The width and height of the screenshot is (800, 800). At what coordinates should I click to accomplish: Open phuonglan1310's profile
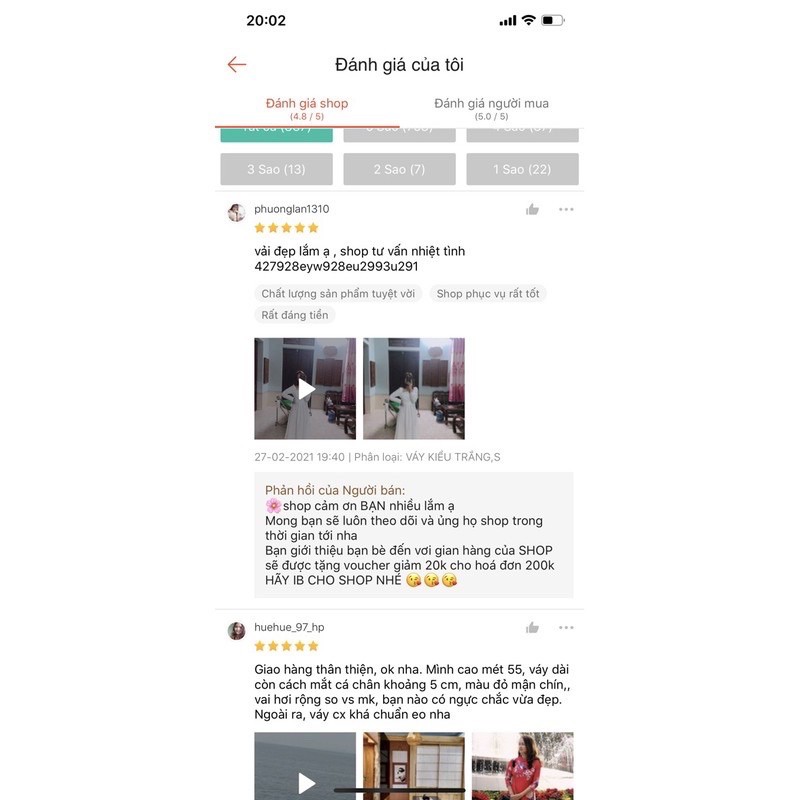pyautogui.click(x=237, y=212)
